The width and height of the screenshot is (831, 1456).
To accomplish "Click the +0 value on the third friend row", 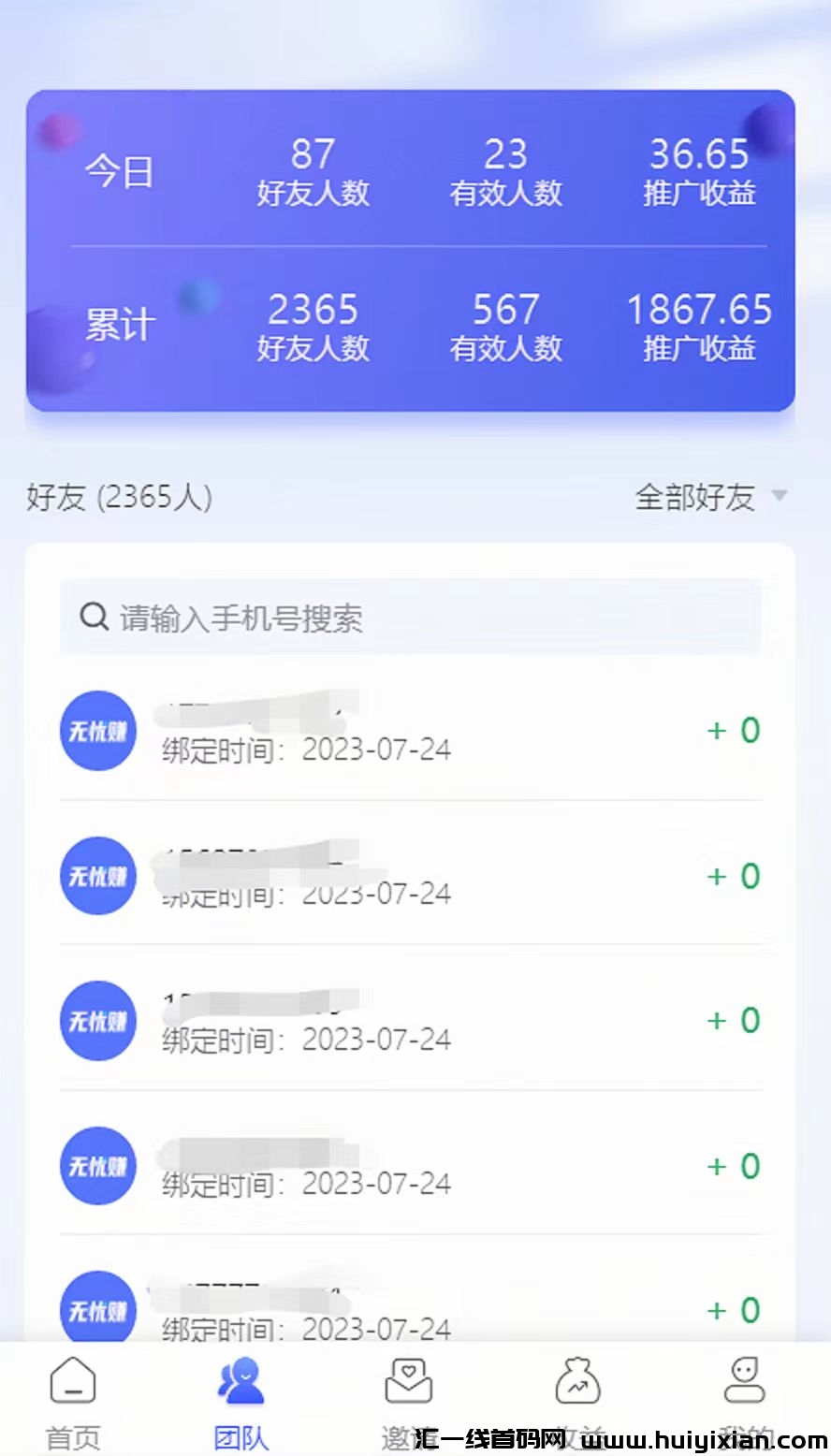I will (733, 1021).
